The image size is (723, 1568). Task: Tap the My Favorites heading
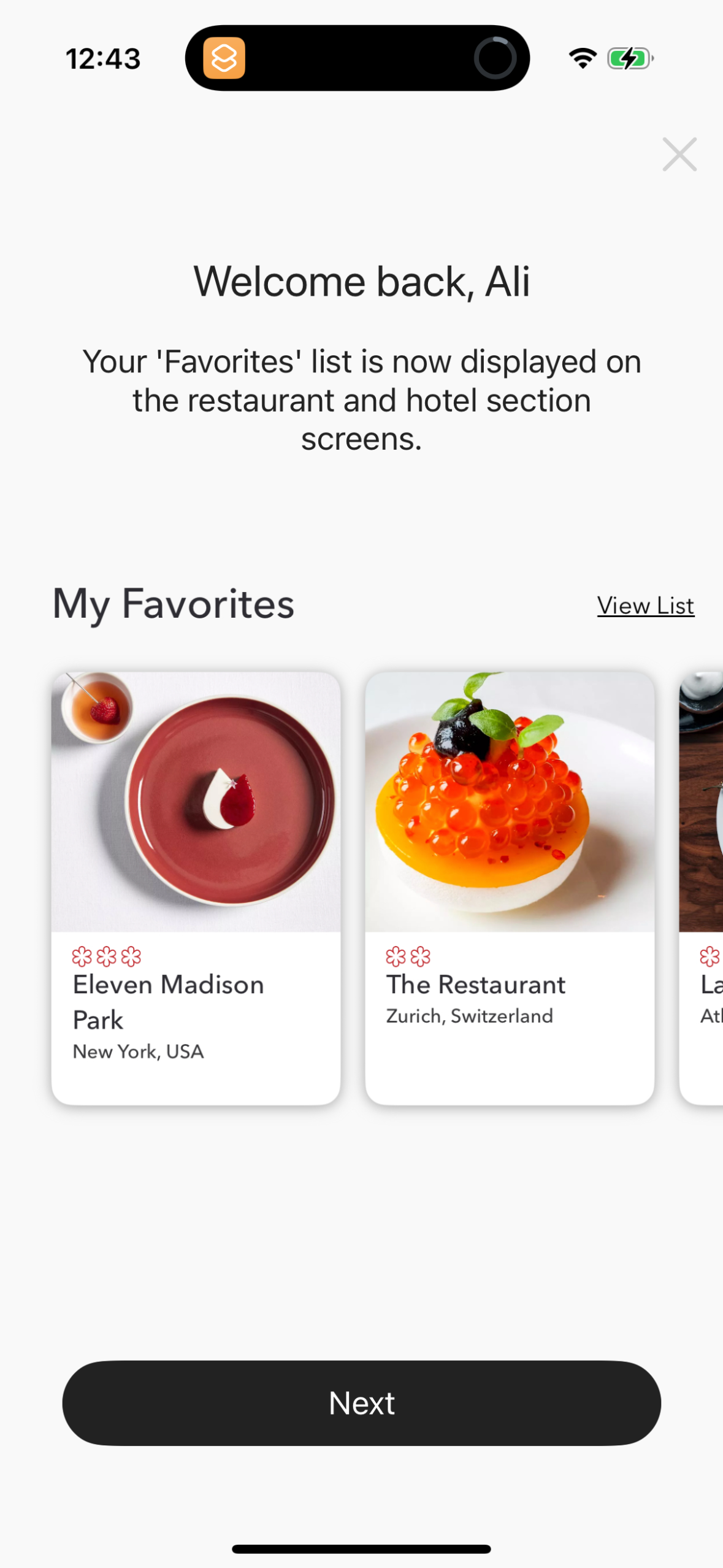coord(174,604)
